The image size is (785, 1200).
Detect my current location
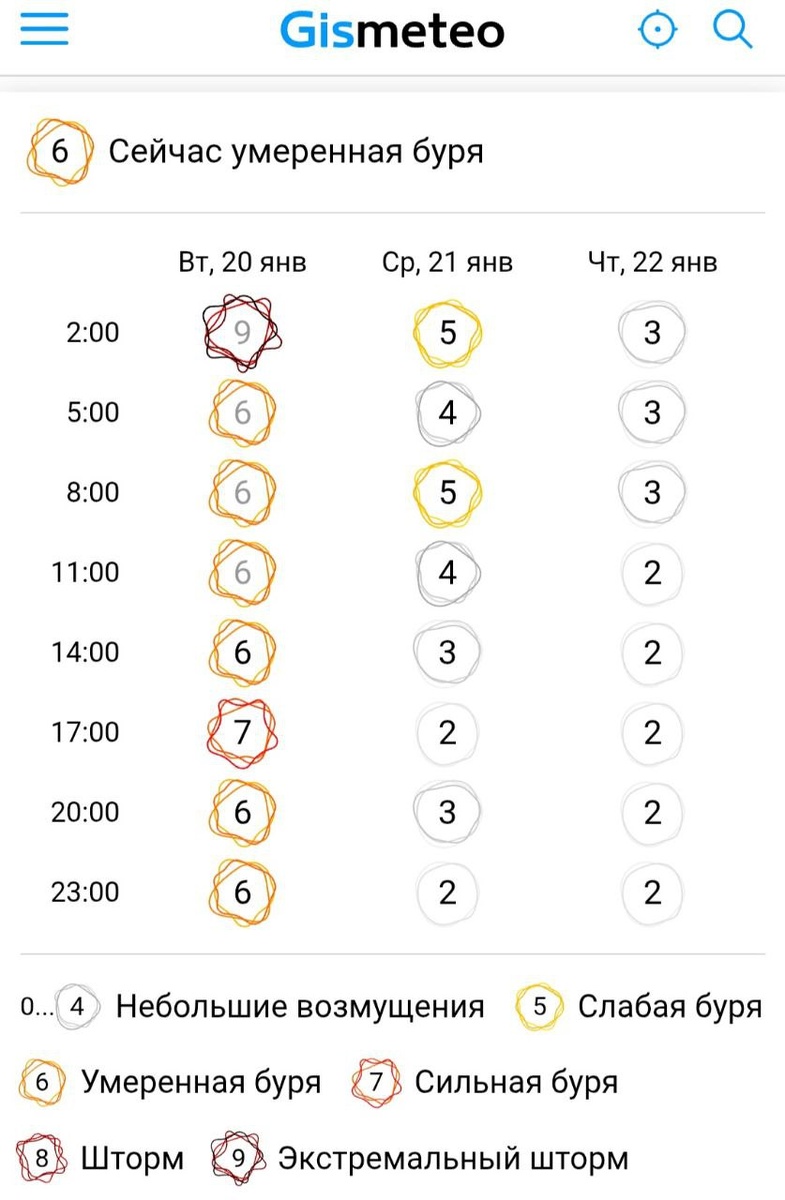657,31
